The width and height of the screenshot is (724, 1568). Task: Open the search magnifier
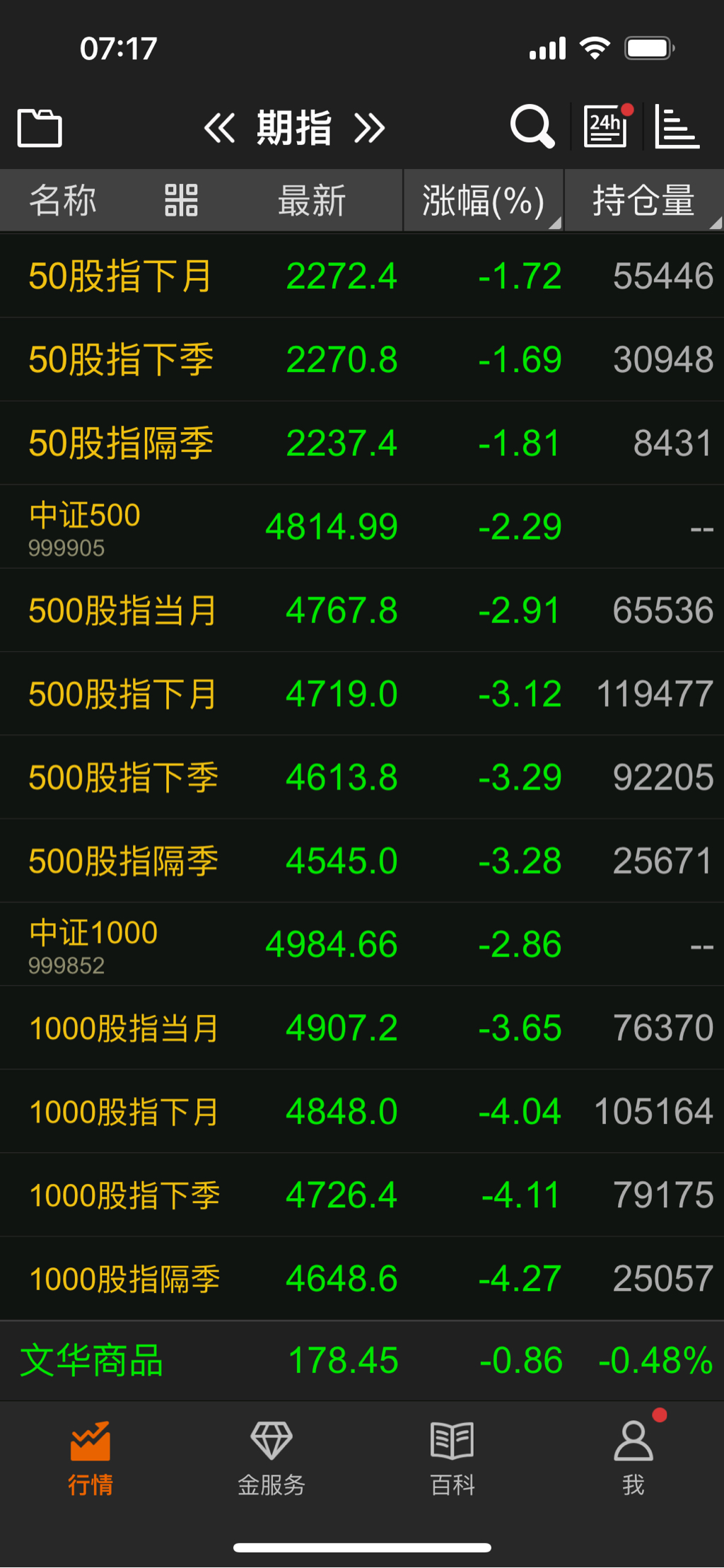tap(532, 127)
